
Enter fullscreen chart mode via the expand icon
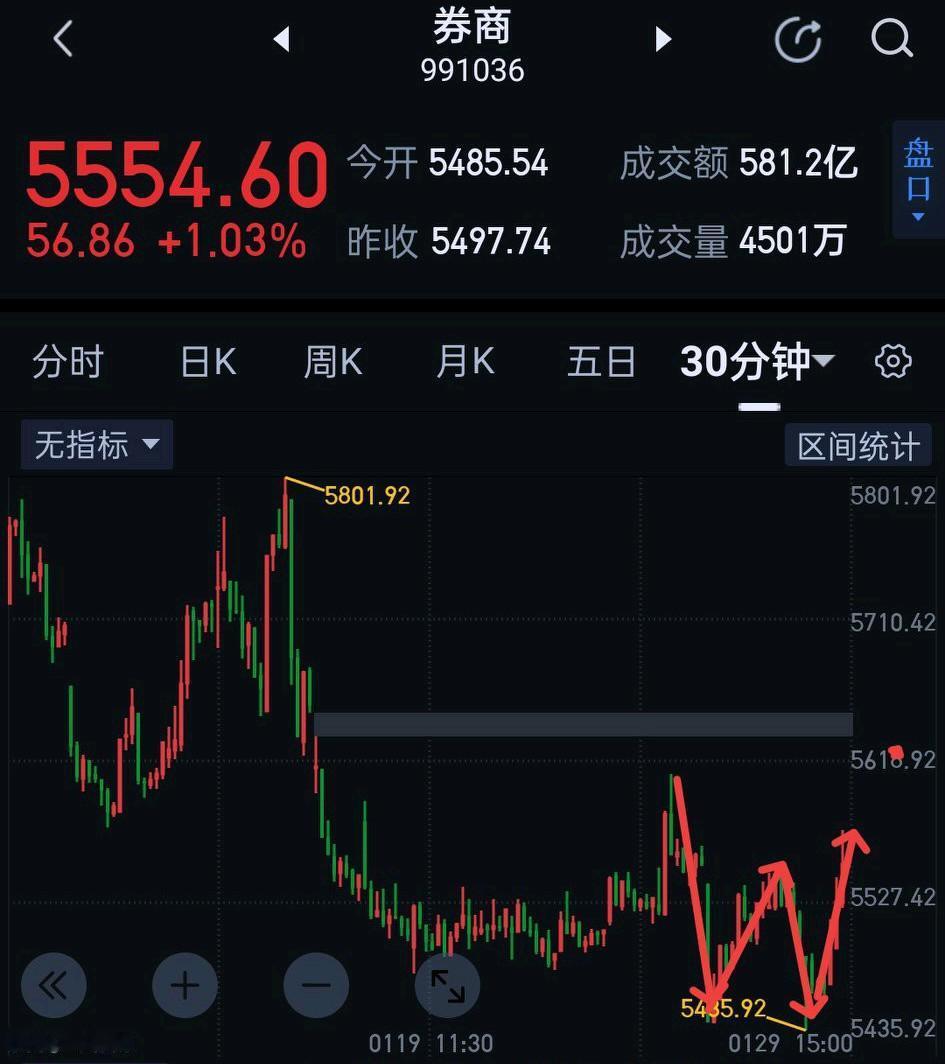448,985
